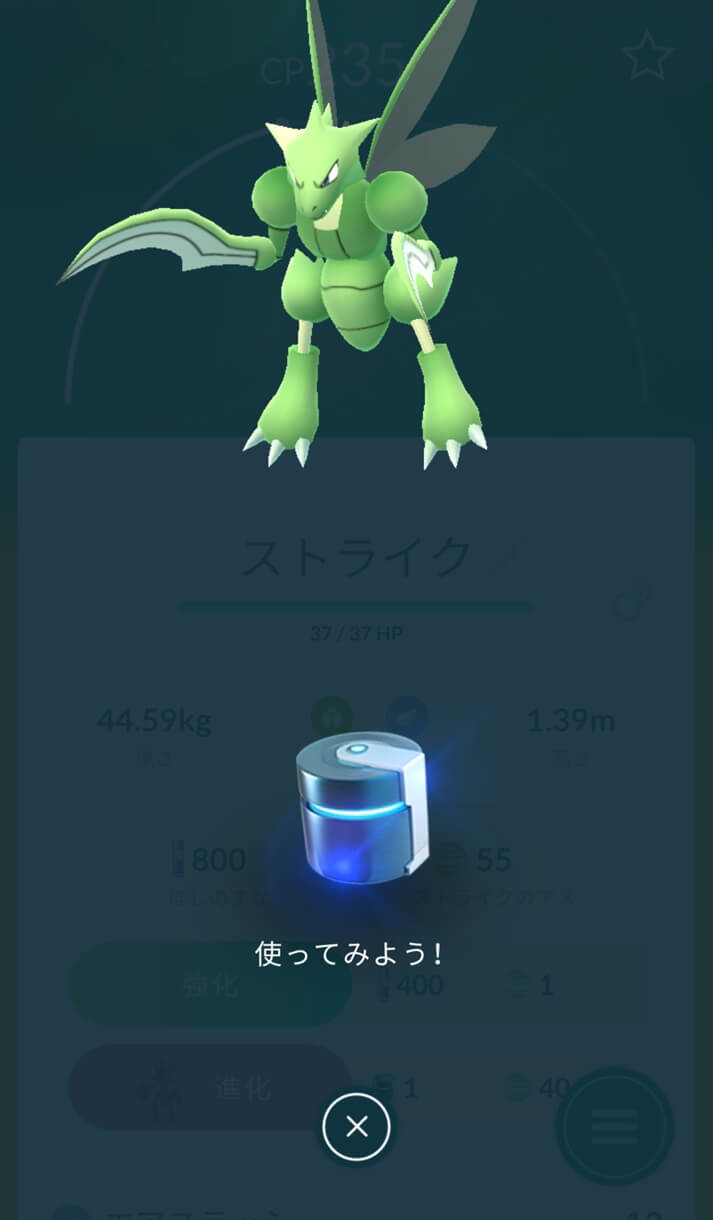Dismiss the item tip overlay
This screenshot has width=713, height=1220.
(x=356, y=1127)
